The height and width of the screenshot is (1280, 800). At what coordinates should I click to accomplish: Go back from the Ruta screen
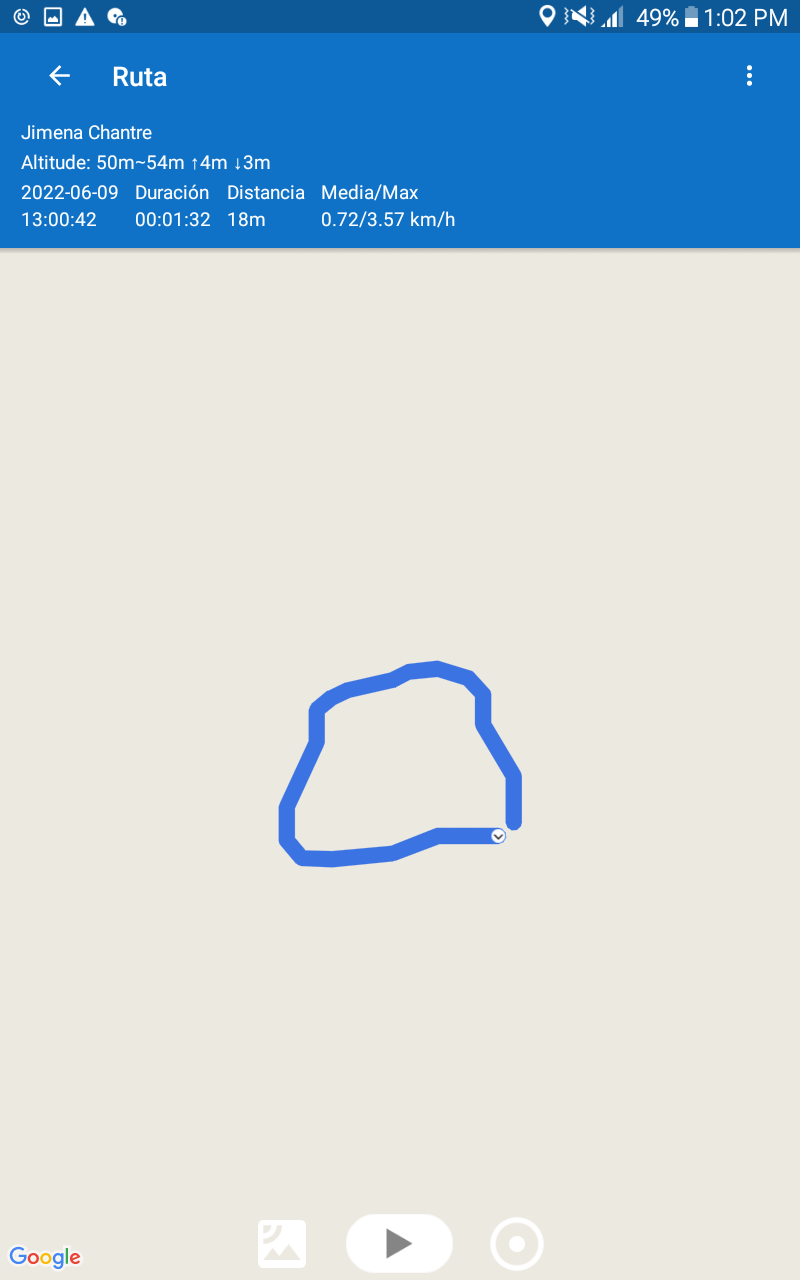point(60,76)
